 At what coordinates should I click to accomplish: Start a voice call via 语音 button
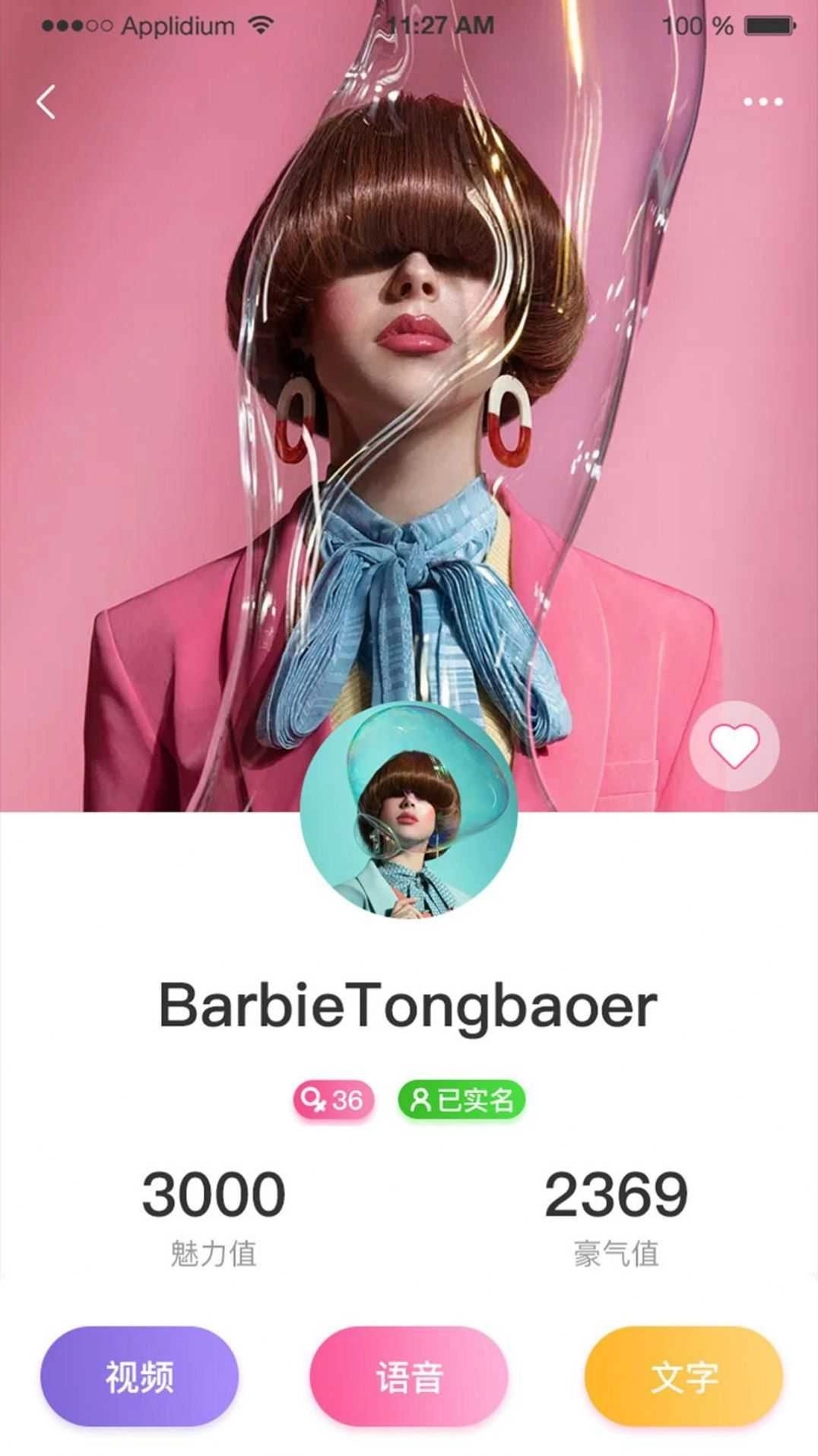pos(409,1376)
